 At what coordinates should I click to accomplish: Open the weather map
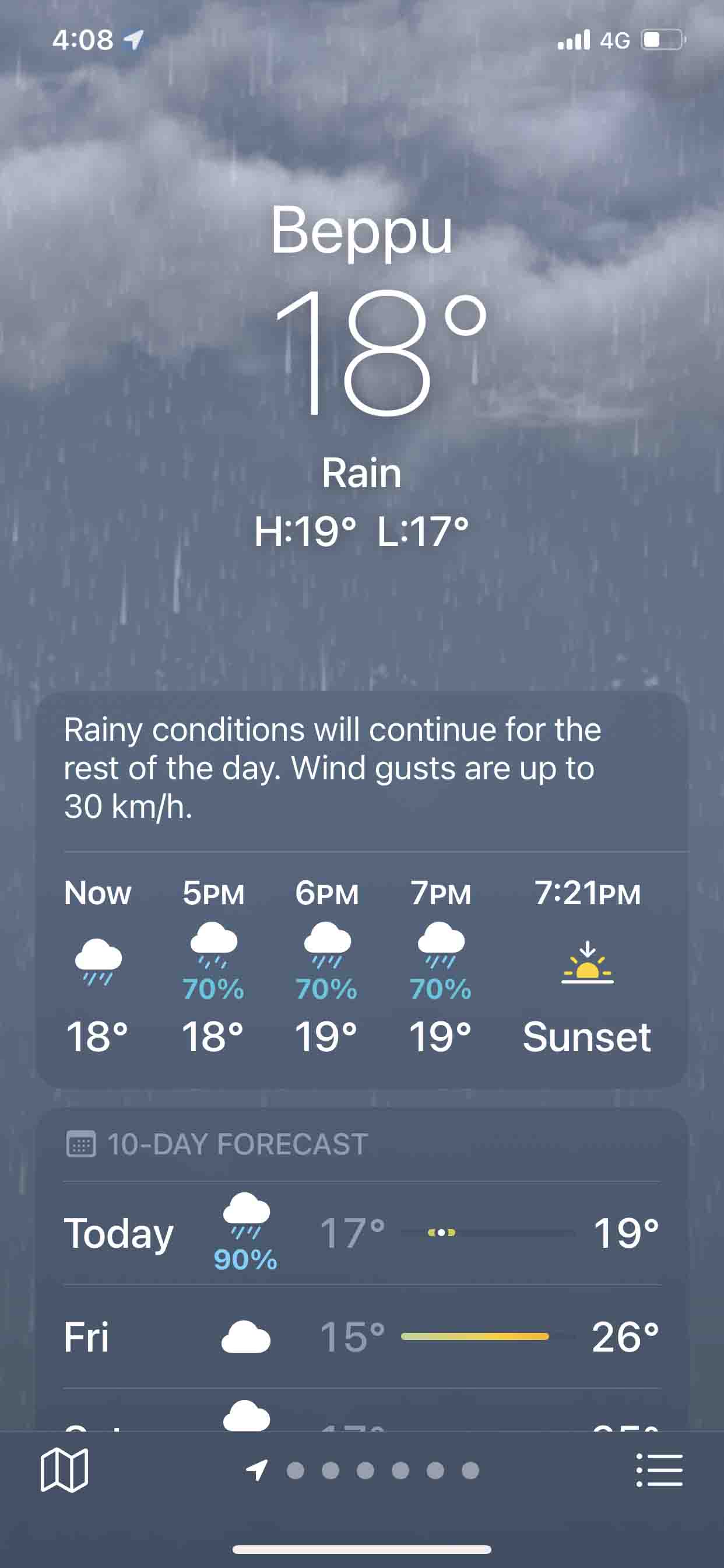[x=64, y=1470]
